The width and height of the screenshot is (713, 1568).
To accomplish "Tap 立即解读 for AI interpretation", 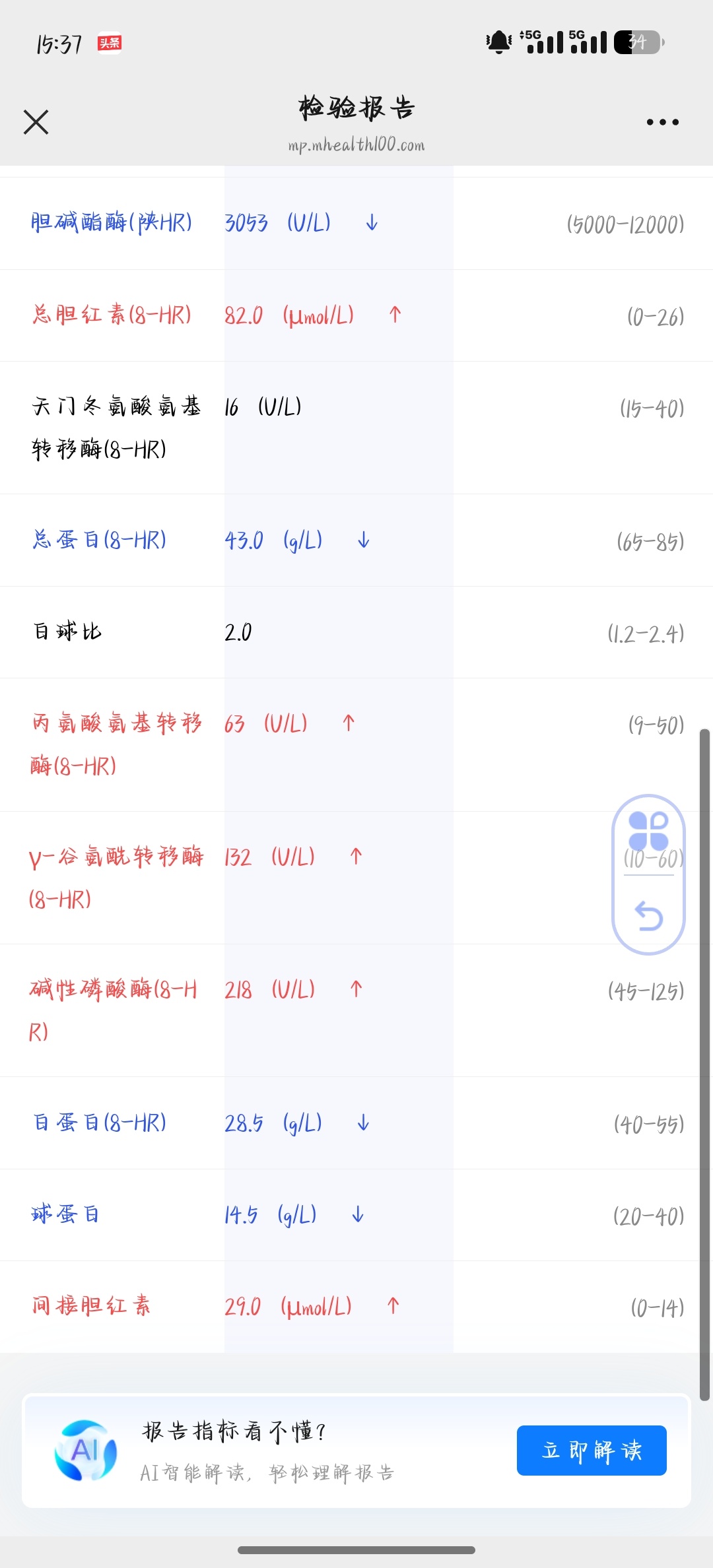I will pos(592,1450).
